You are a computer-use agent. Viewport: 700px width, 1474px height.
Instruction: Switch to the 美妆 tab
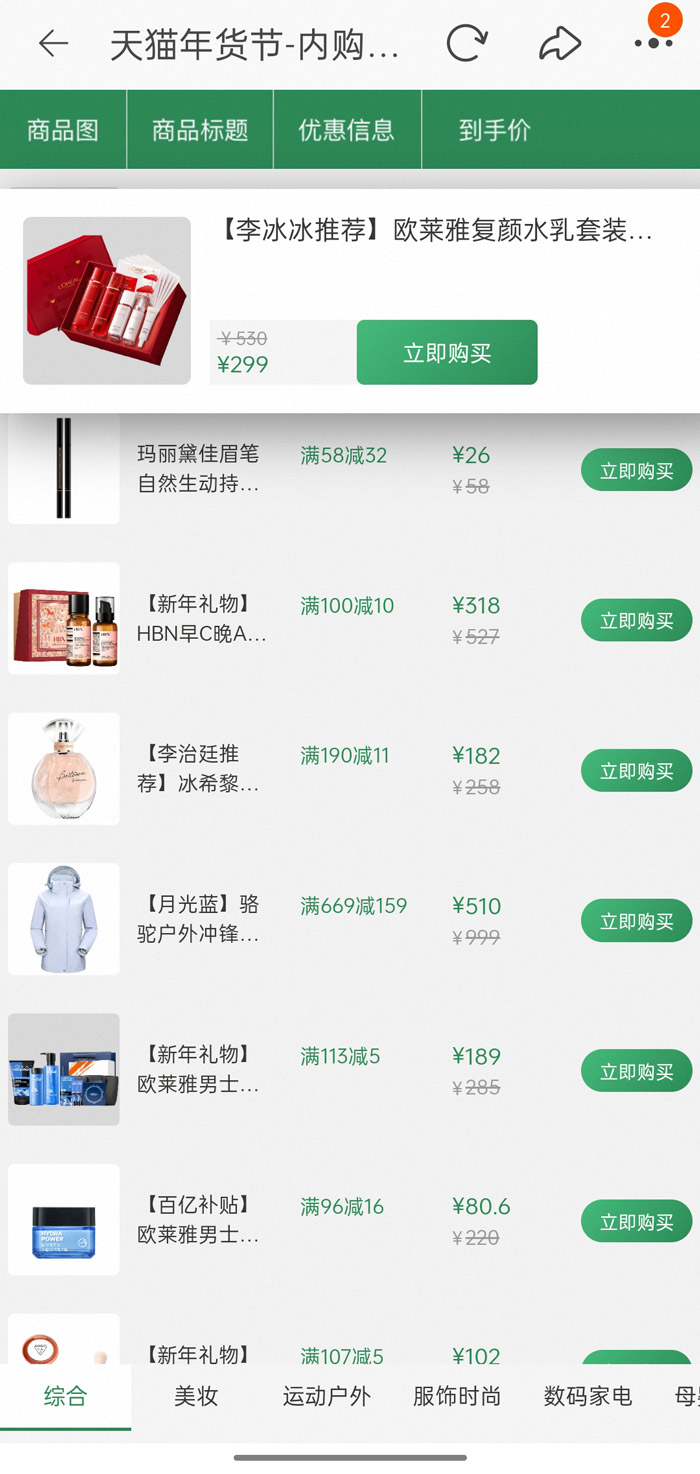(196, 1396)
